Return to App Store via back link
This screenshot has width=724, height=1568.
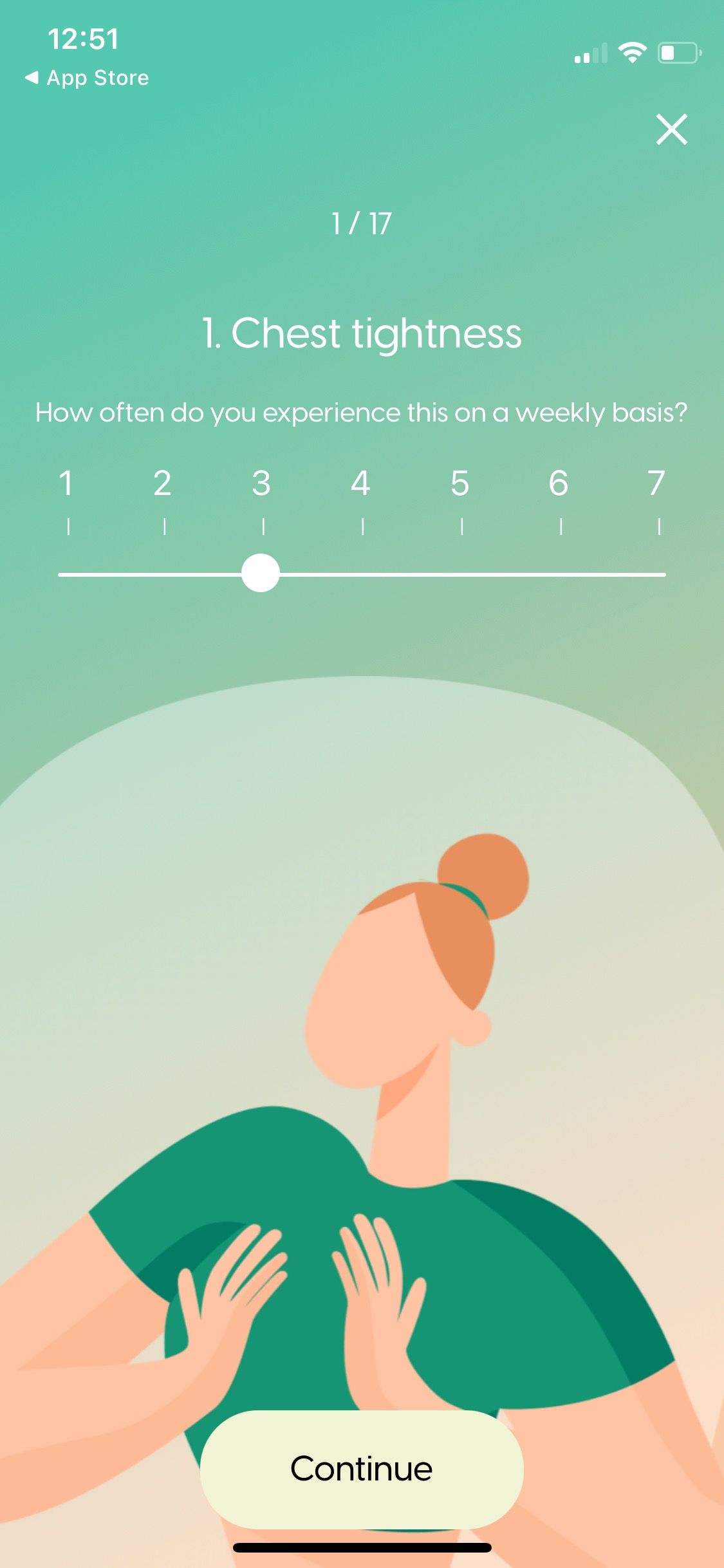pyautogui.click(x=87, y=78)
